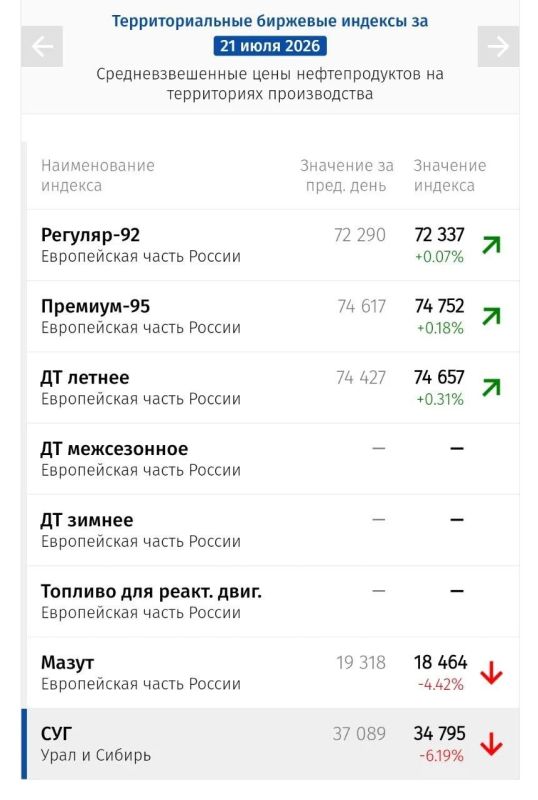Open the date picker 21 июля 2026
This screenshot has height=800, width=538.
[x=270, y=46]
